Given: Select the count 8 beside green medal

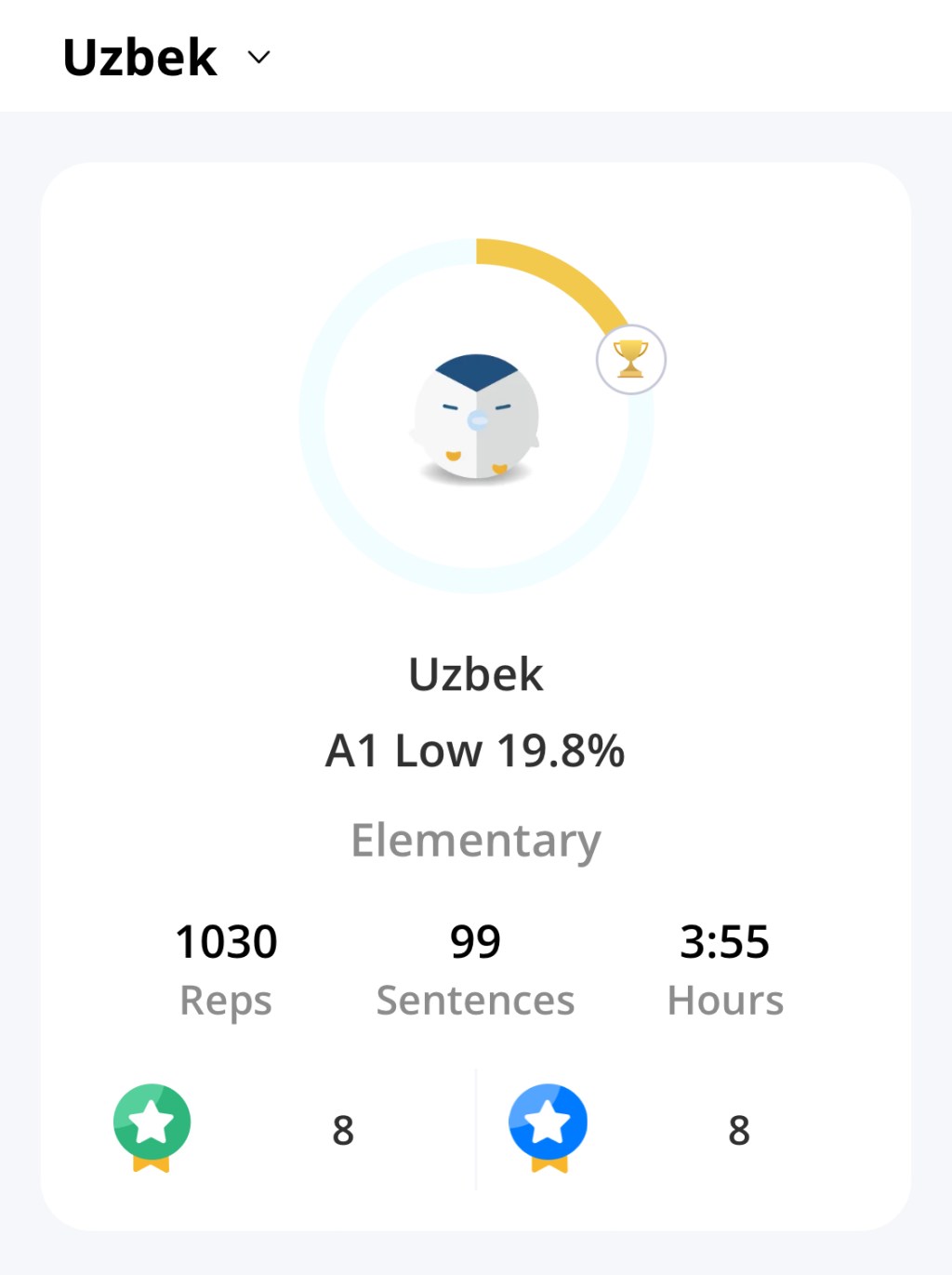Looking at the screenshot, I should point(342,1131).
